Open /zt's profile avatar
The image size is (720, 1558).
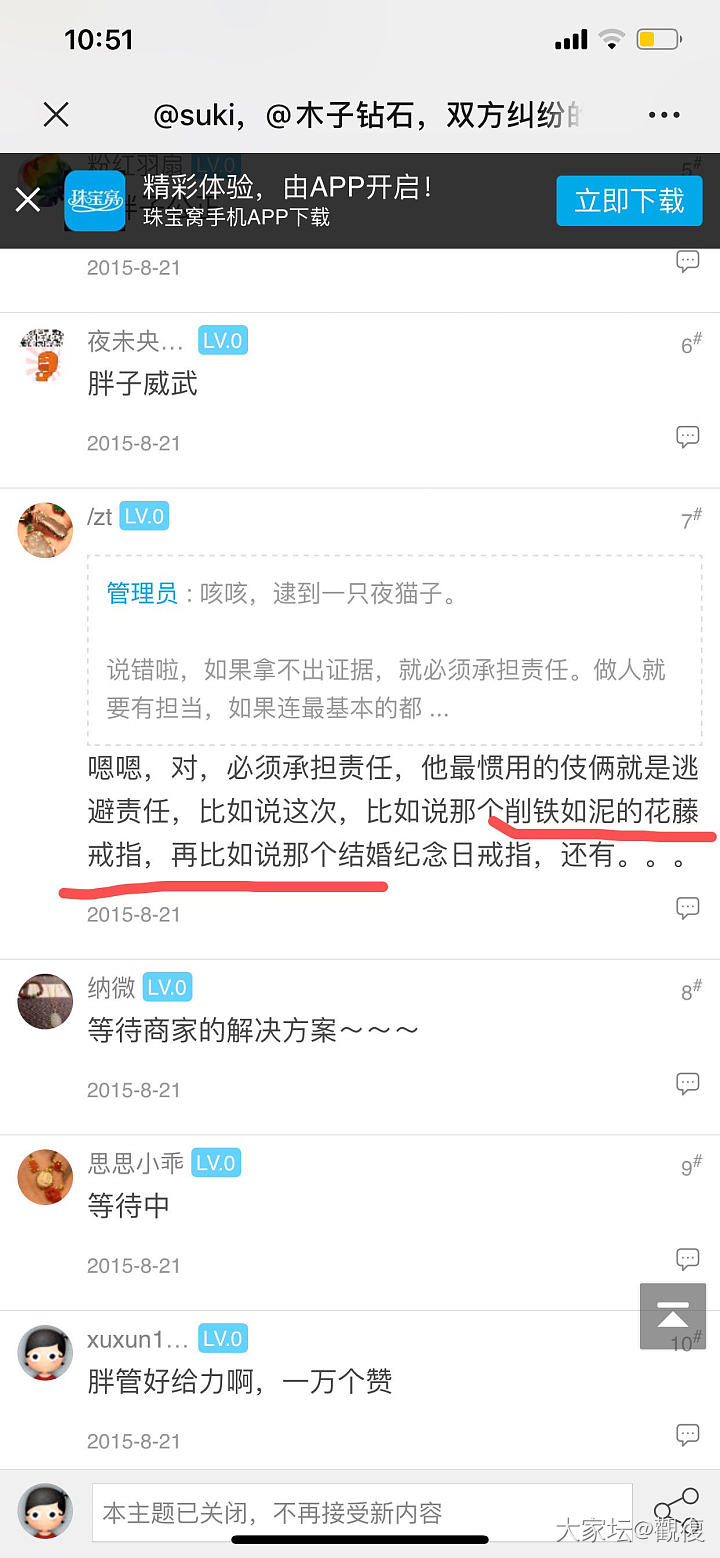(45, 530)
